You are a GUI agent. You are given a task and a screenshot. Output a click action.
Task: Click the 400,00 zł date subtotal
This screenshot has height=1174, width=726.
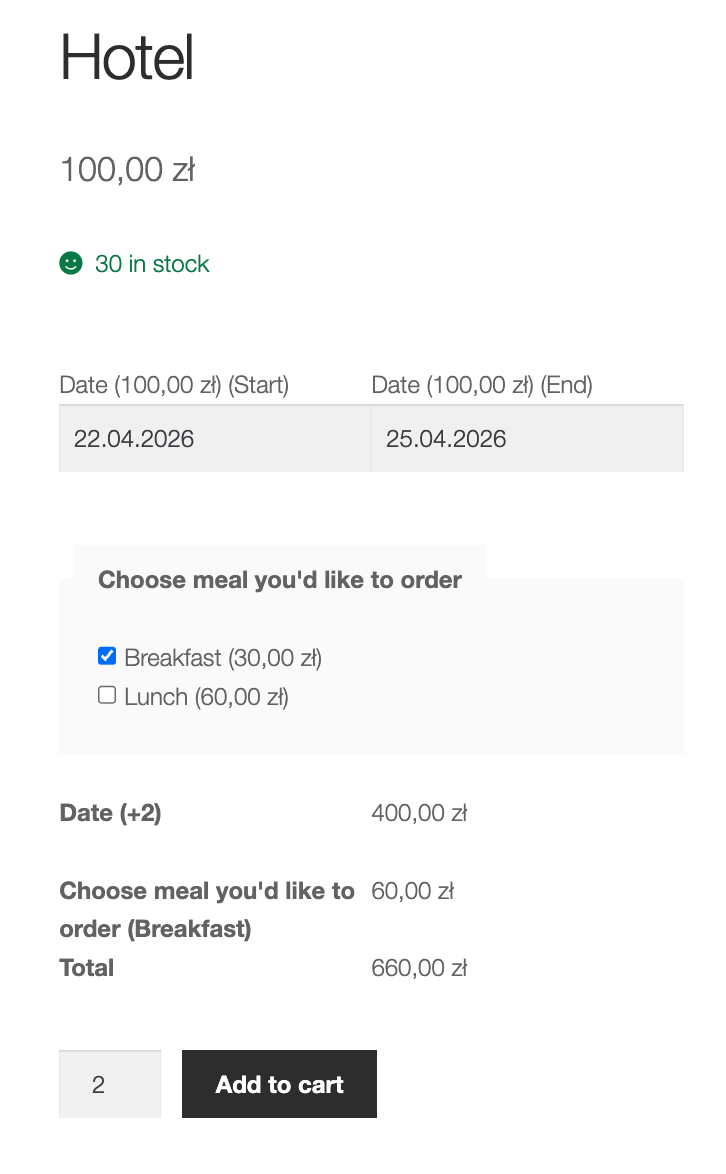pos(419,812)
